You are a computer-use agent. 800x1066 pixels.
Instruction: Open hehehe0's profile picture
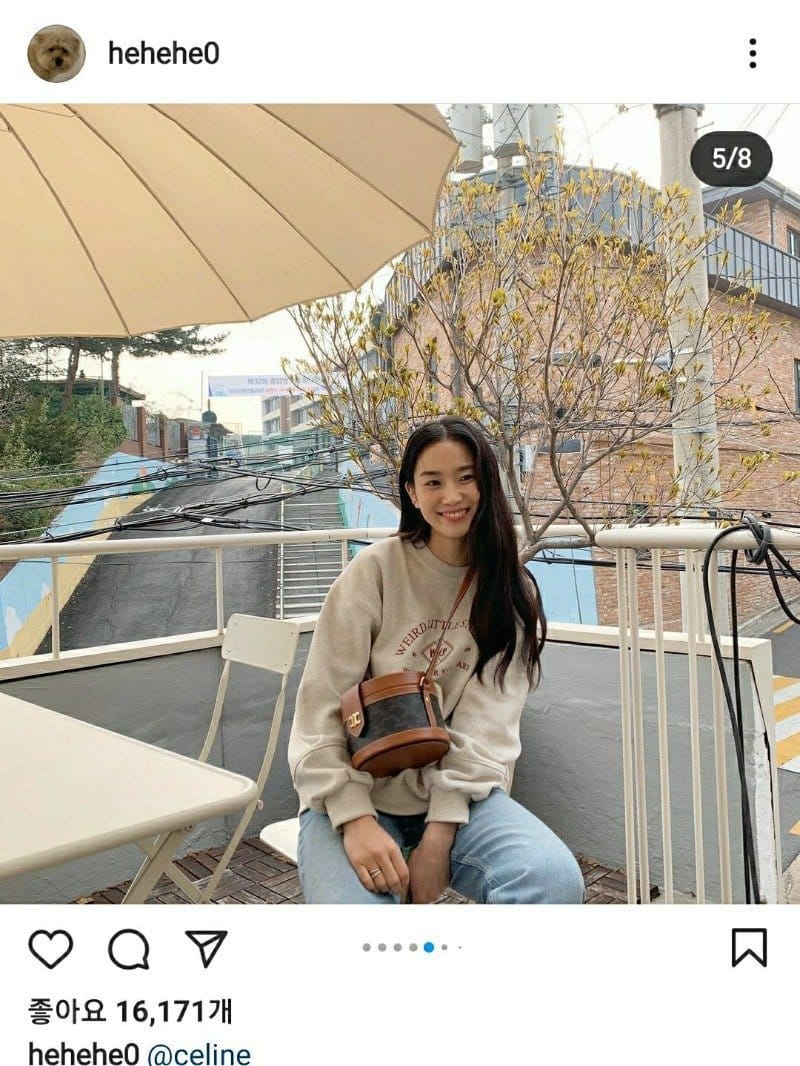(56, 53)
